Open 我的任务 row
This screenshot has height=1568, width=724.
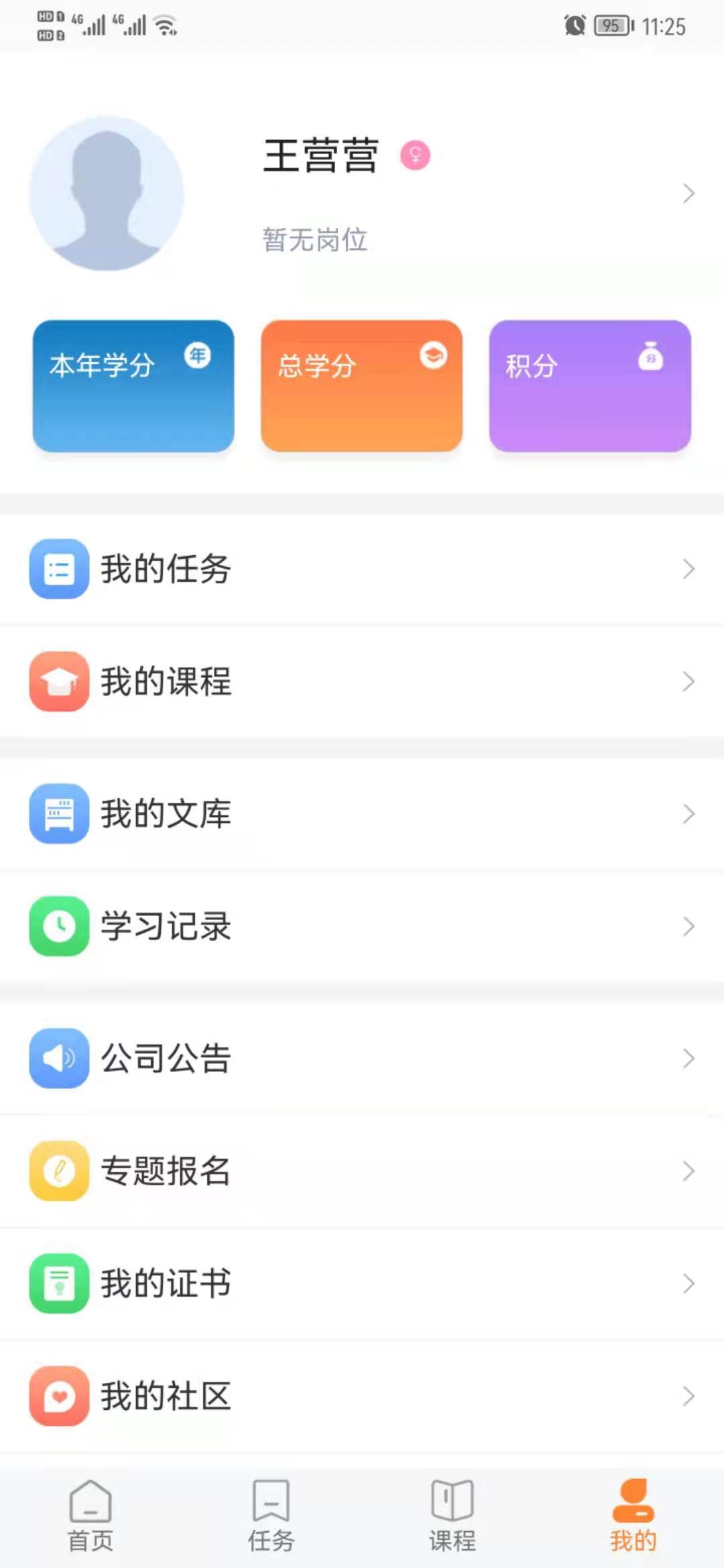tap(362, 569)
